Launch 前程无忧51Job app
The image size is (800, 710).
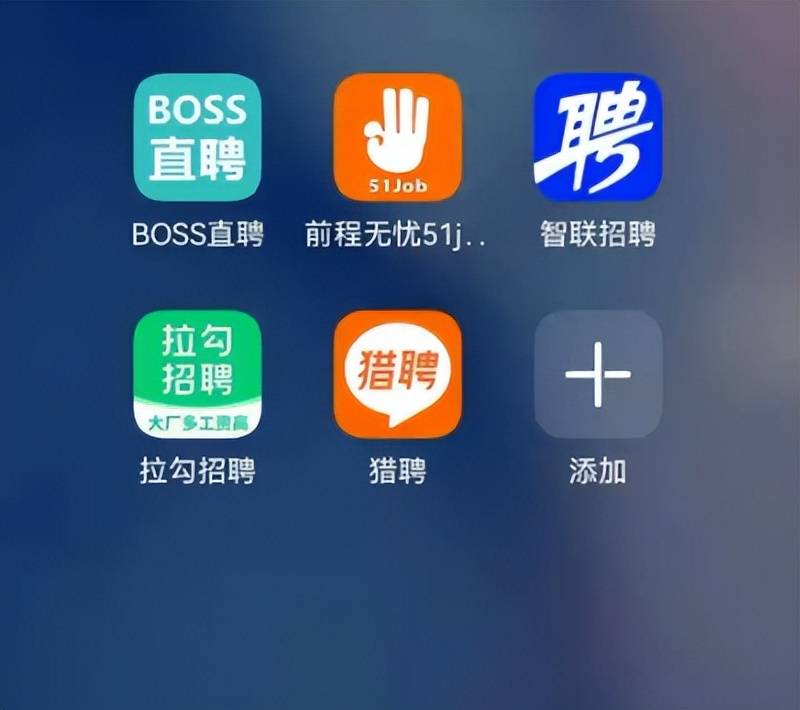click(x=397, y=138)
